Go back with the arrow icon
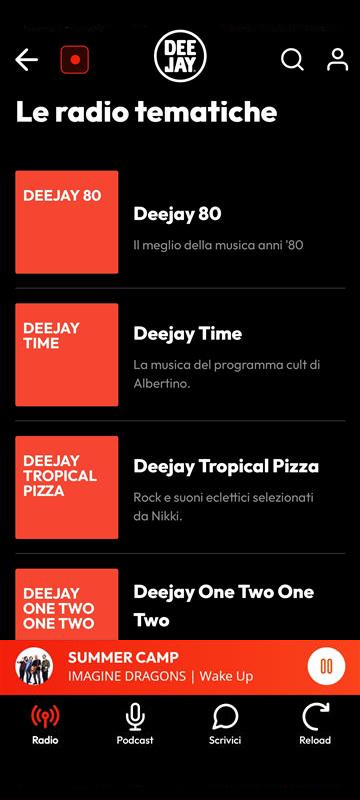Screen dimensions: 360x800 27,60
